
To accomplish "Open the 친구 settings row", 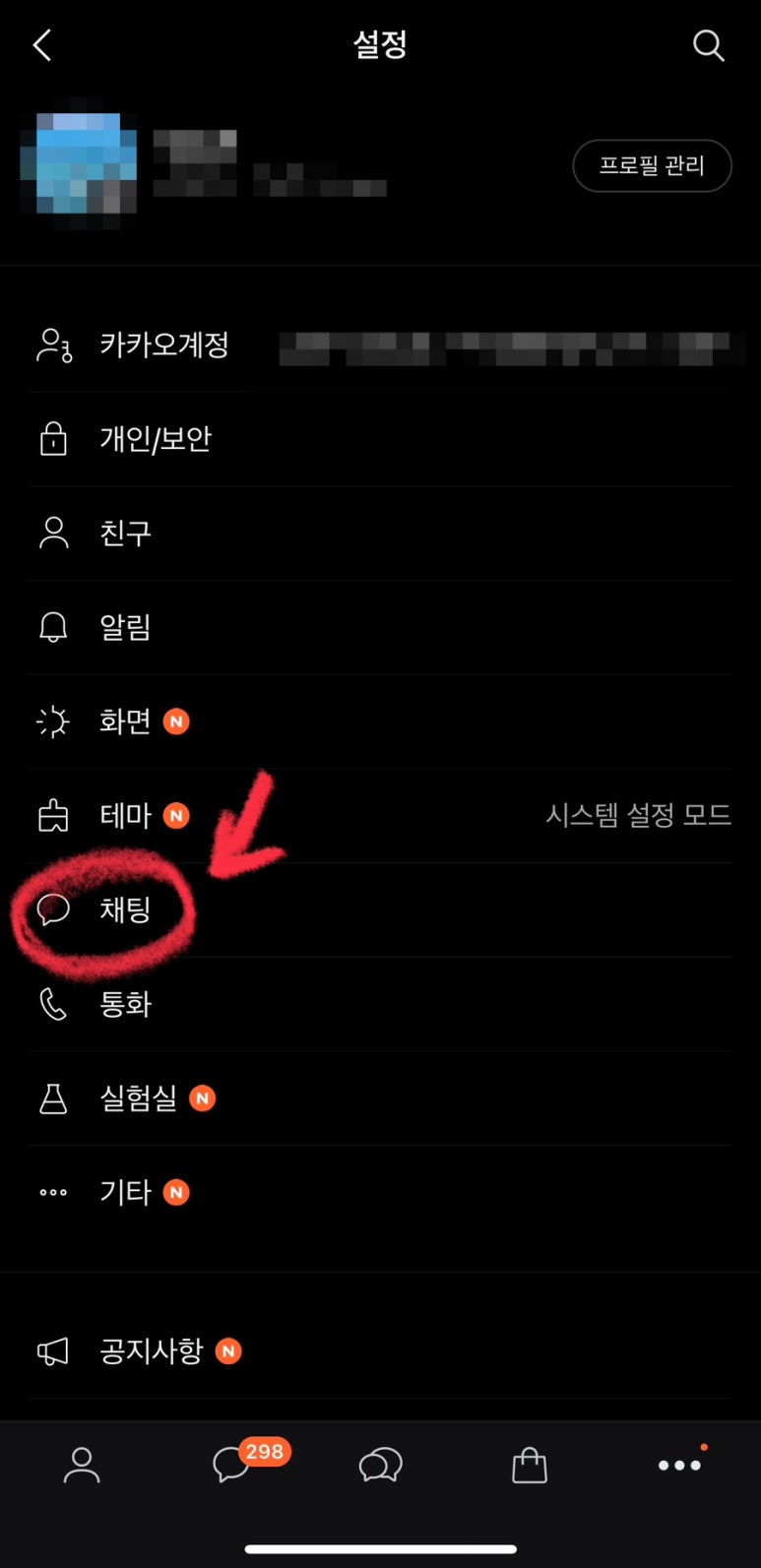I will tap(380, 533).
